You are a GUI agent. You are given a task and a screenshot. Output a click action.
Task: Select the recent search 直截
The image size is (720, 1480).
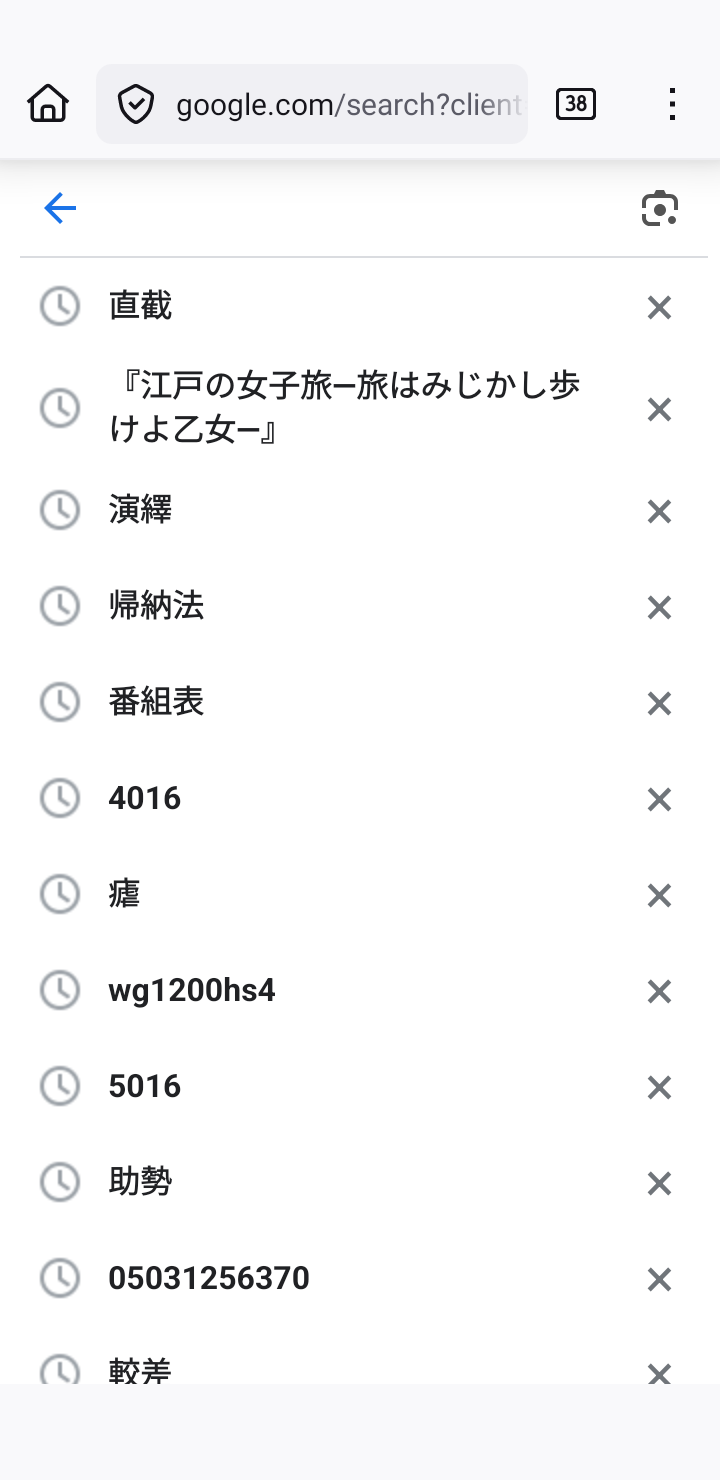[141, 306]
